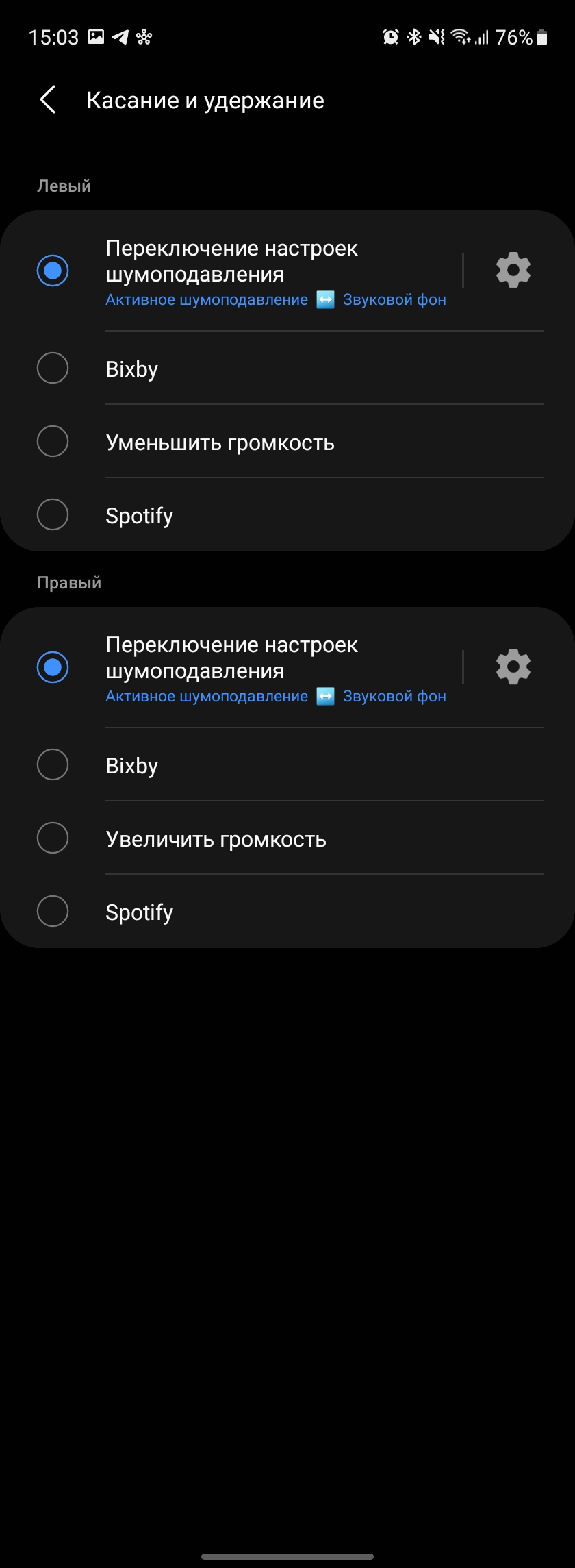The width and height of the screenshot is (575, 1568).
Task: Open noise control settings gear under Левый
Action: [513, 270]
